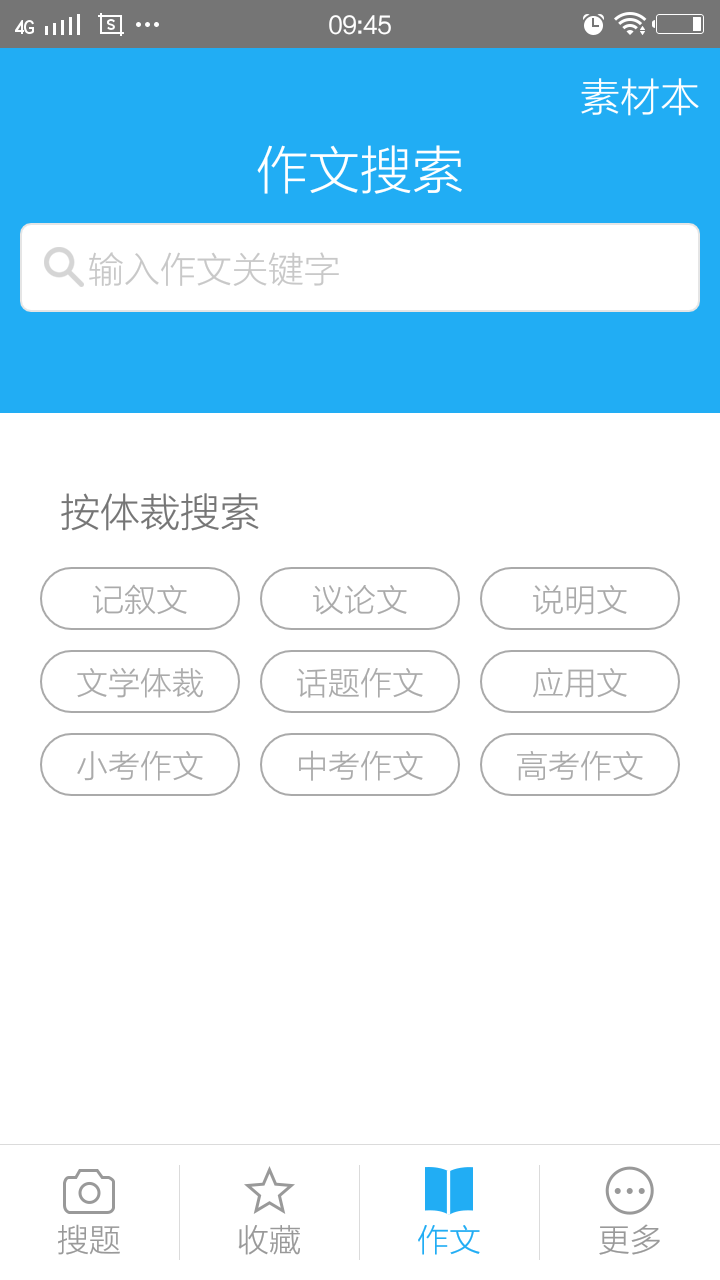Open the 素材本 notebook
The height and width of the screenshot is (1280, 720).
point(639,98)
